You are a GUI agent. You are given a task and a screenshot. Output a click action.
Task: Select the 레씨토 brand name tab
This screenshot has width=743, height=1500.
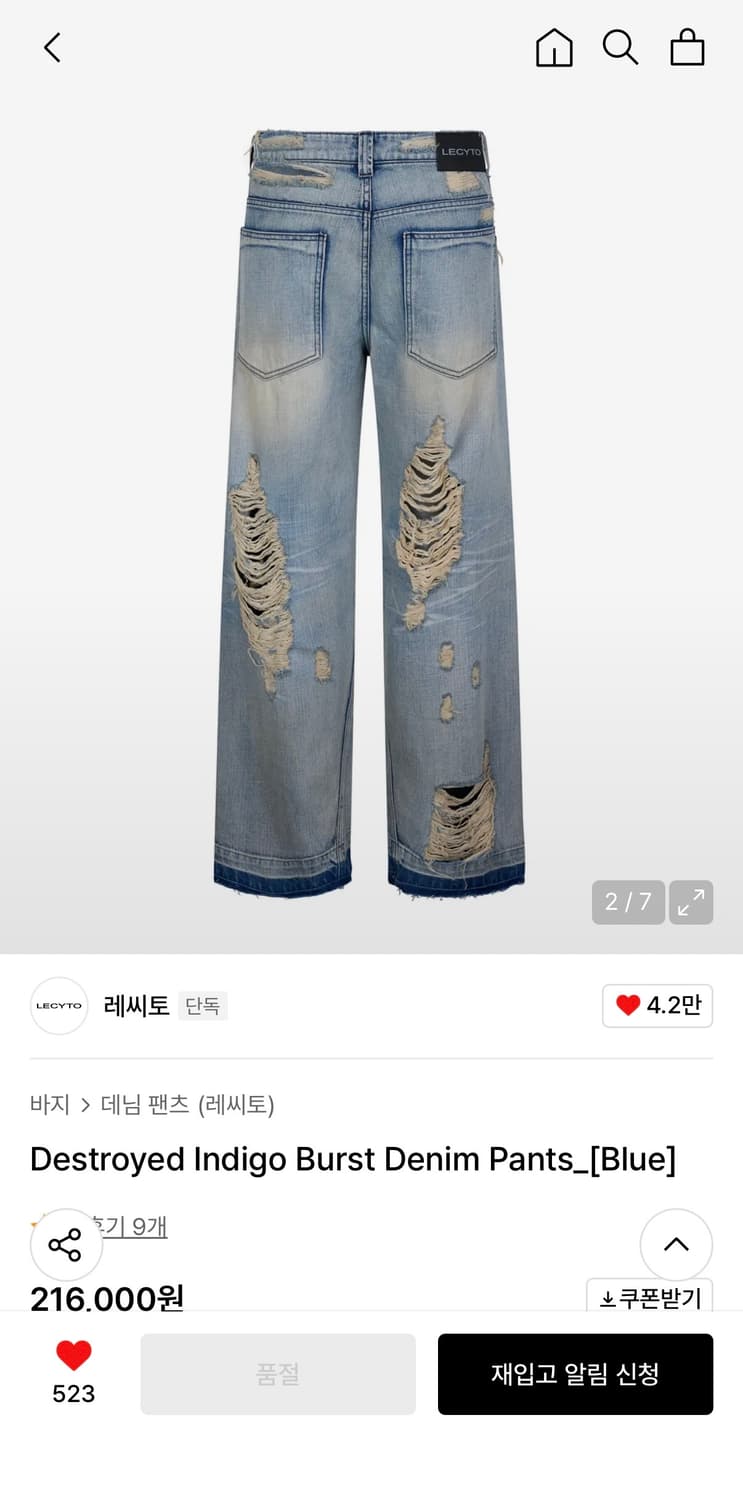pos(137,1006)
